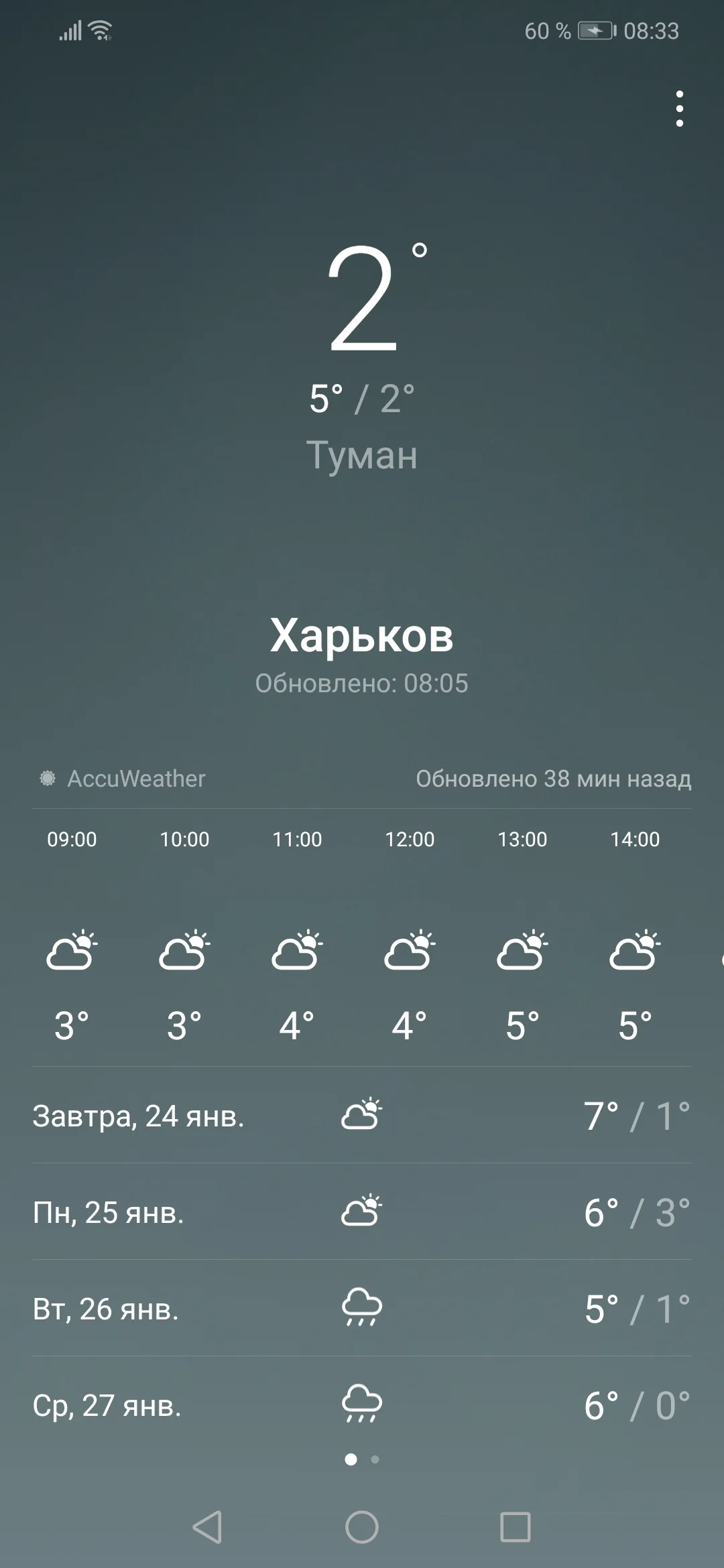The height and width of the screenshot is (1568, 724).
Task: Open the three-dot overflow menu
Action: [x=680, y=109]
